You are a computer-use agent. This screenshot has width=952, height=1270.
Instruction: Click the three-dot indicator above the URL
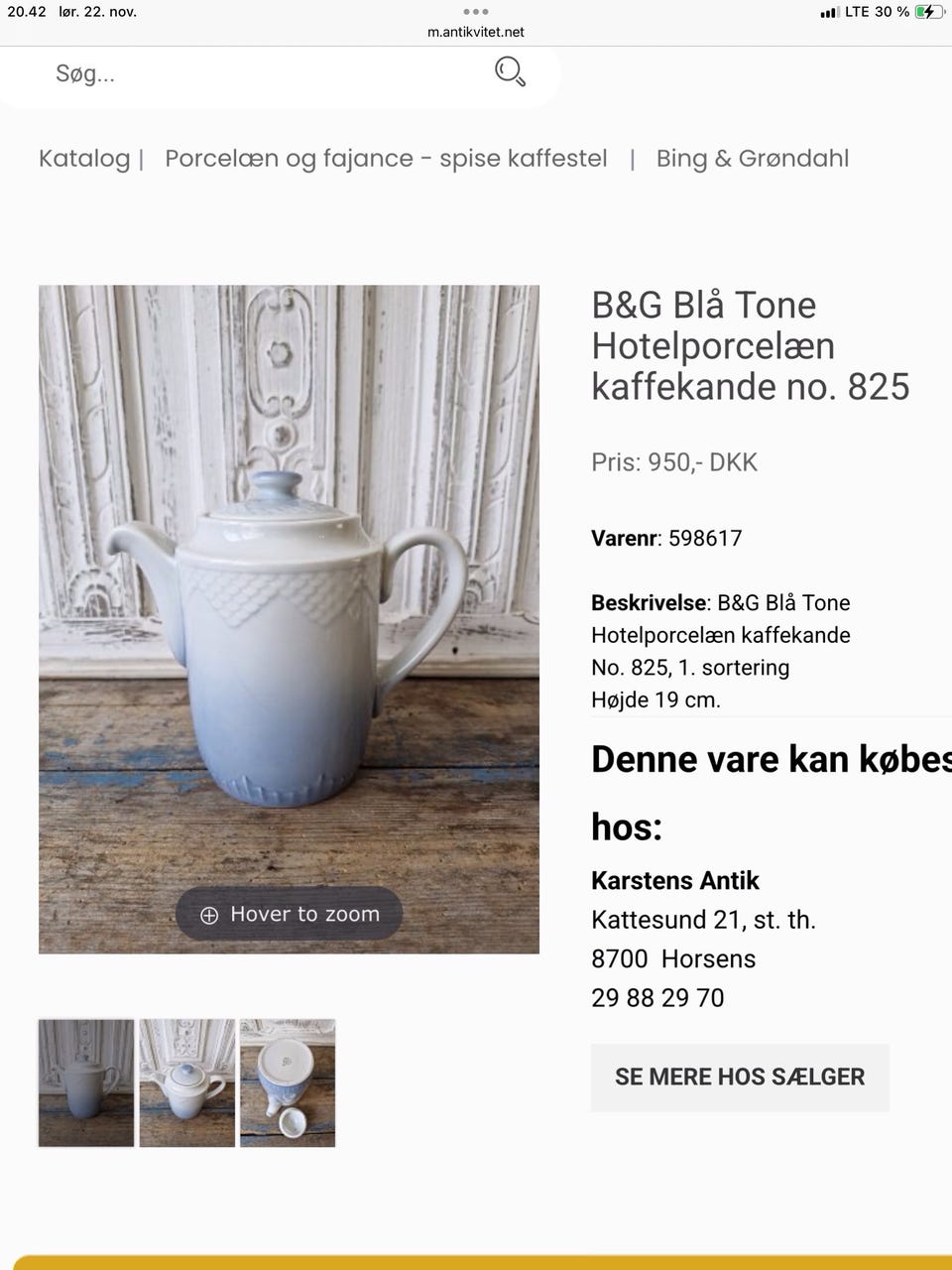476,13
